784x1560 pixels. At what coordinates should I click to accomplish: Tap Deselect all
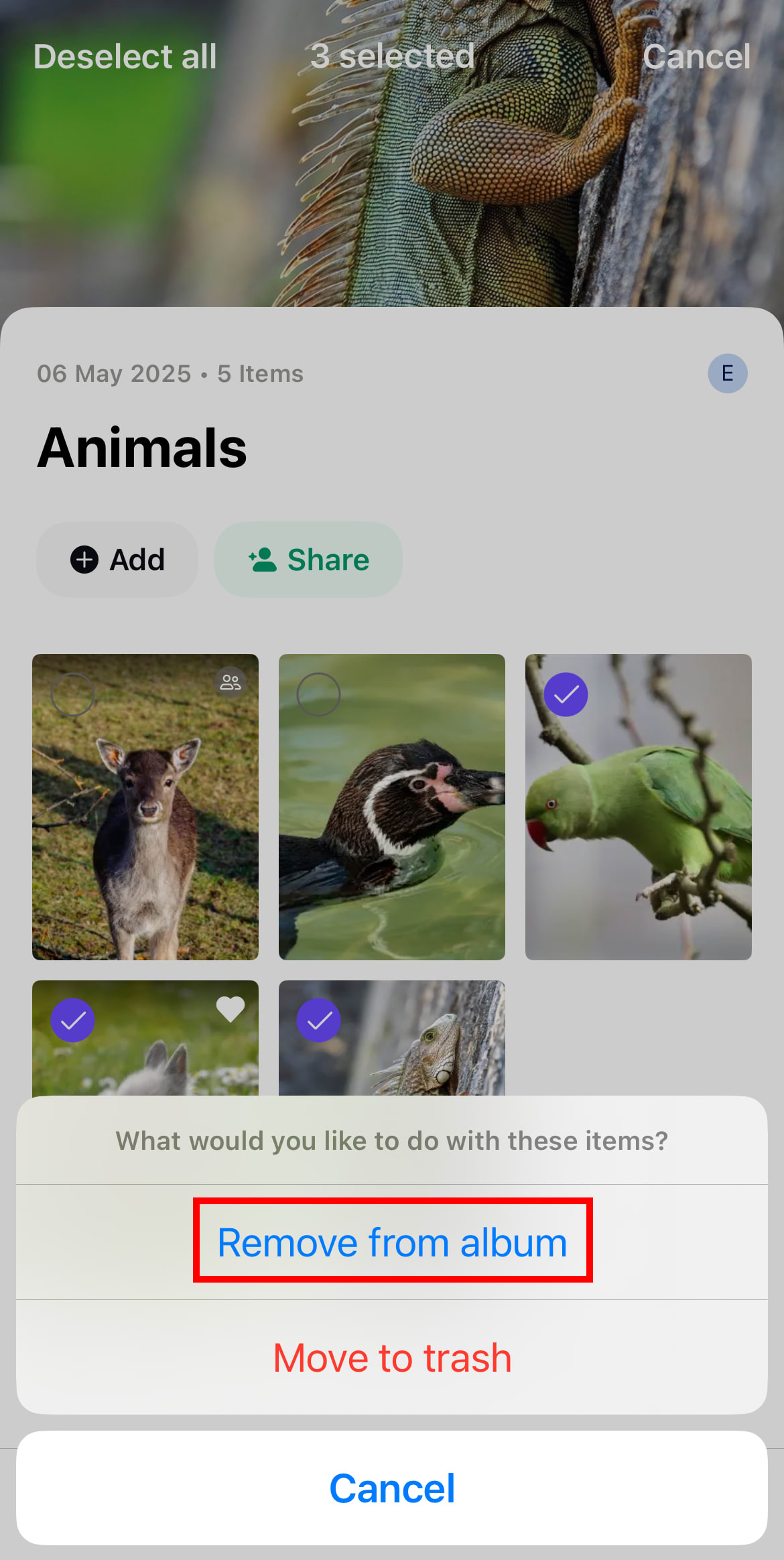125,56
